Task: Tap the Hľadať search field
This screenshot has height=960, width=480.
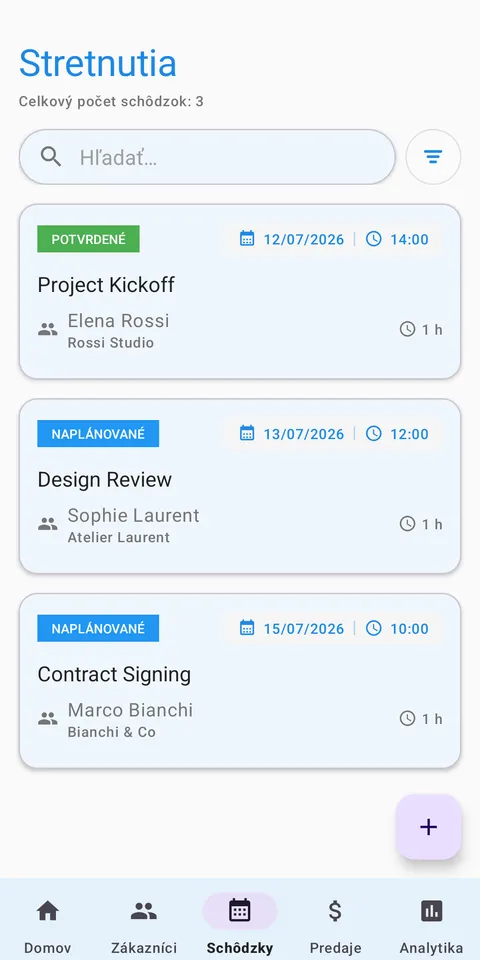Action: (x=207, y=157)
